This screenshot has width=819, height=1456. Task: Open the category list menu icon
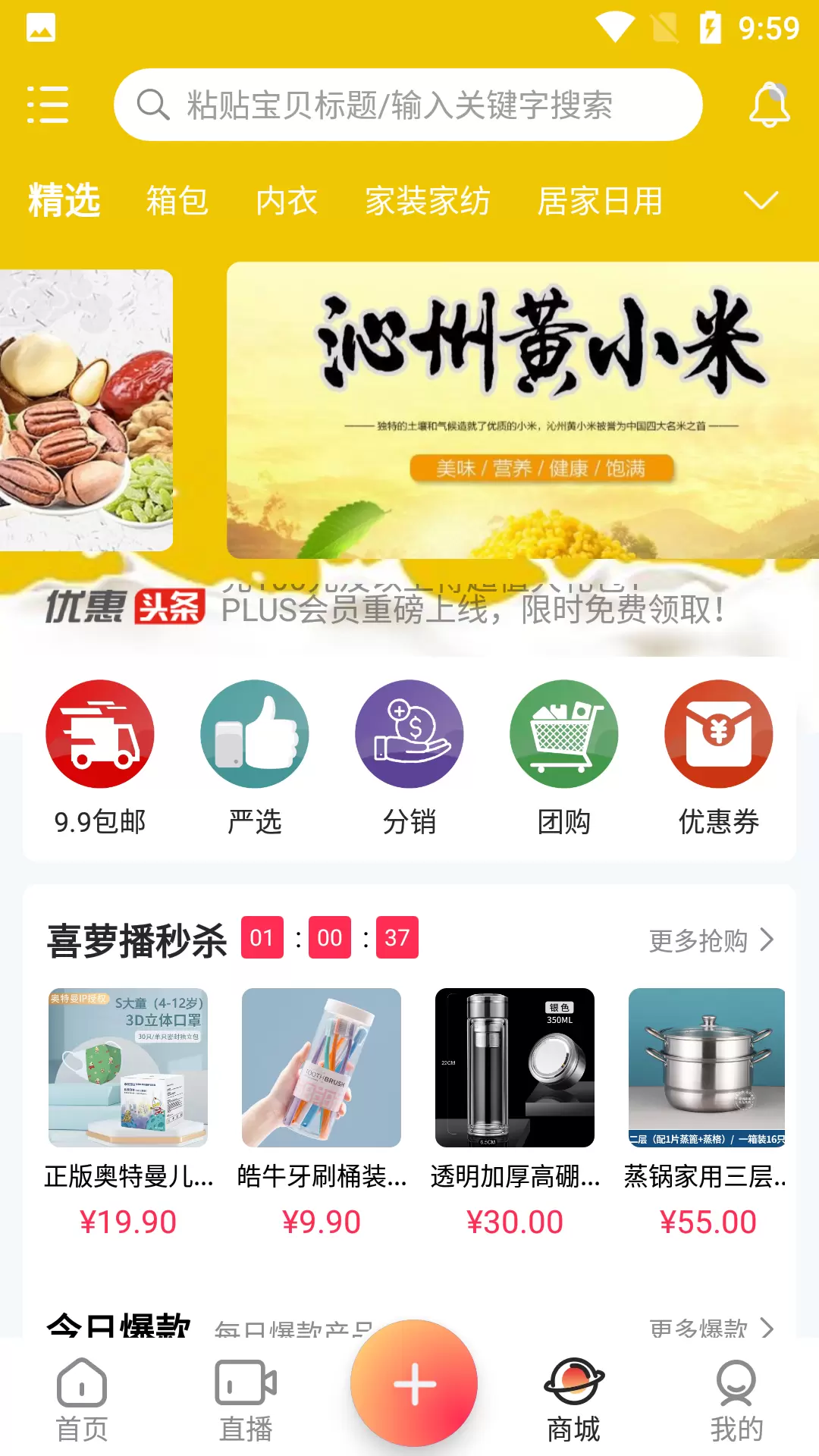[x=48, y=105]
